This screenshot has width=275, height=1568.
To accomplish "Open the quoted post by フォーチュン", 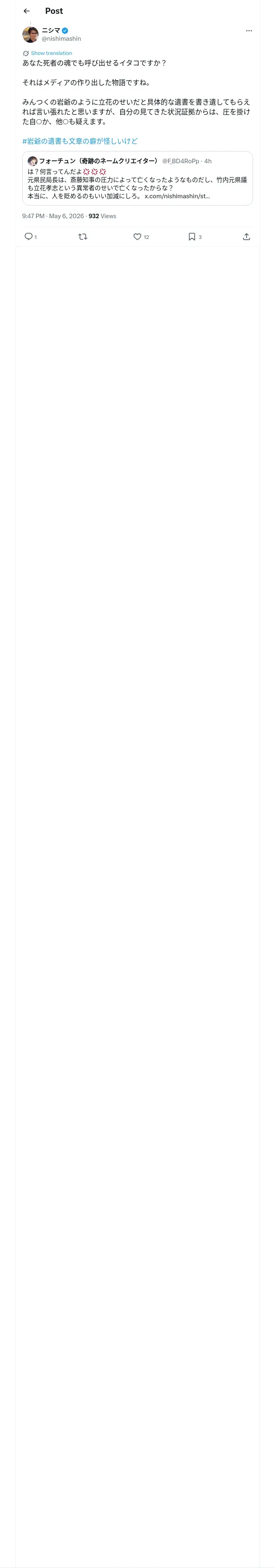I will [137, 178].
